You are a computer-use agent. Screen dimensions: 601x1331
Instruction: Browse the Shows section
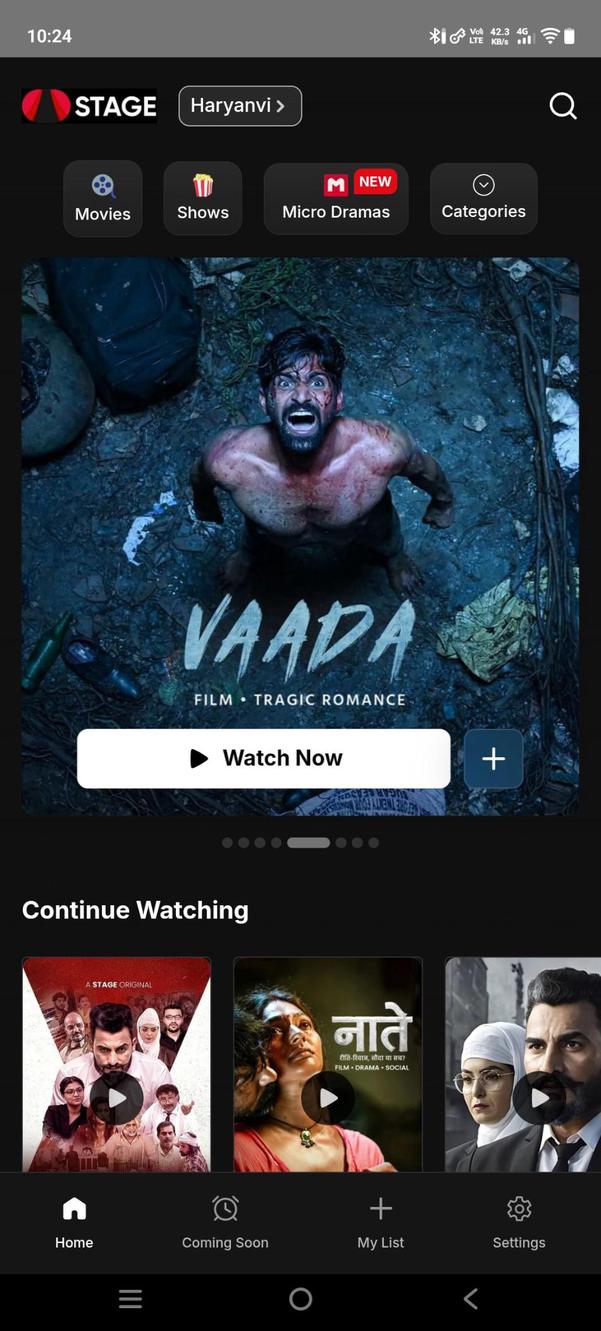click(203, 198)
